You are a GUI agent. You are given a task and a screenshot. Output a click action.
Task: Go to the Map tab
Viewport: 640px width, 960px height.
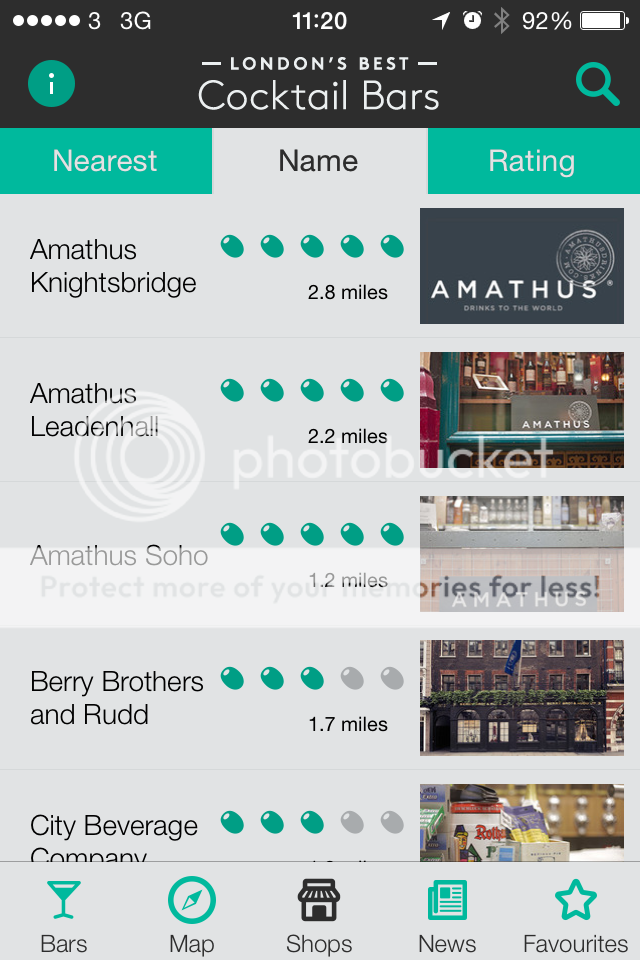click(x=192, y=915)
